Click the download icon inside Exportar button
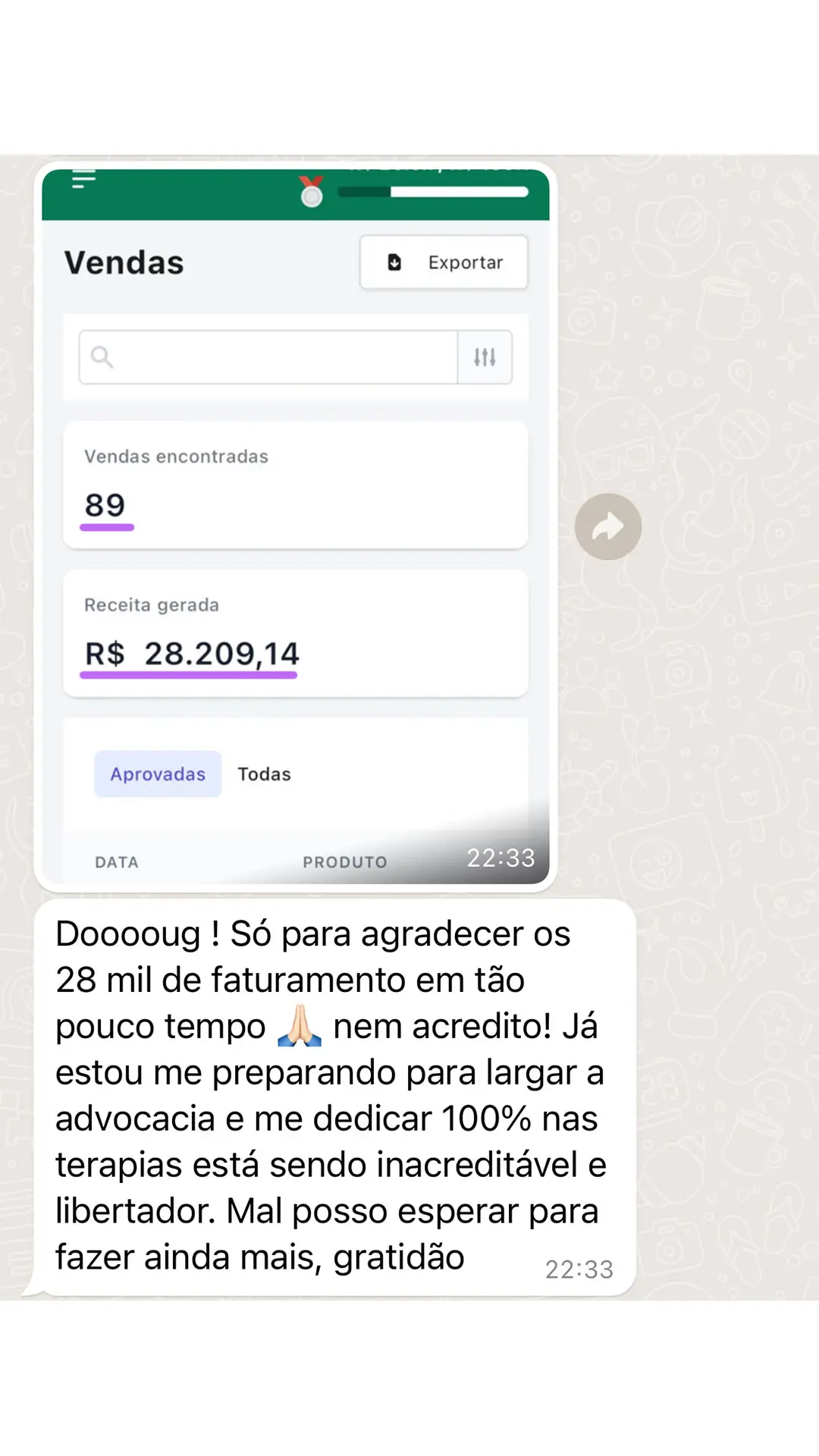Image resolution: width=819 pixels, height=1456 pixels. (394, 262)
